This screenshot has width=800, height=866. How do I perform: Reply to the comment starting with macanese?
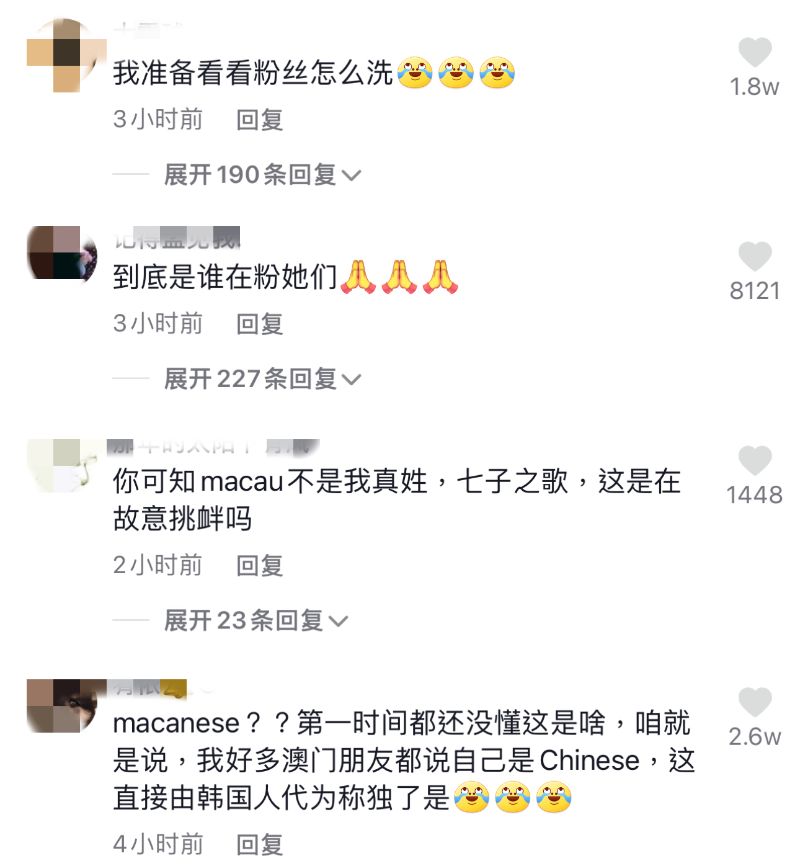260,844
